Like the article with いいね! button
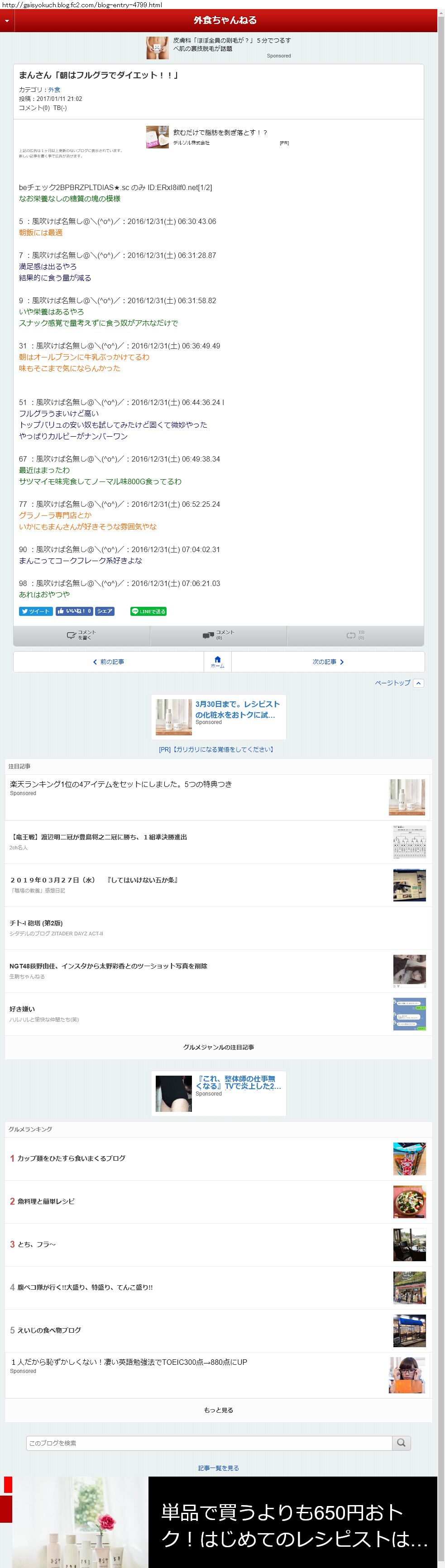This screenshot has height=1568, width=445. coord(74,611)
